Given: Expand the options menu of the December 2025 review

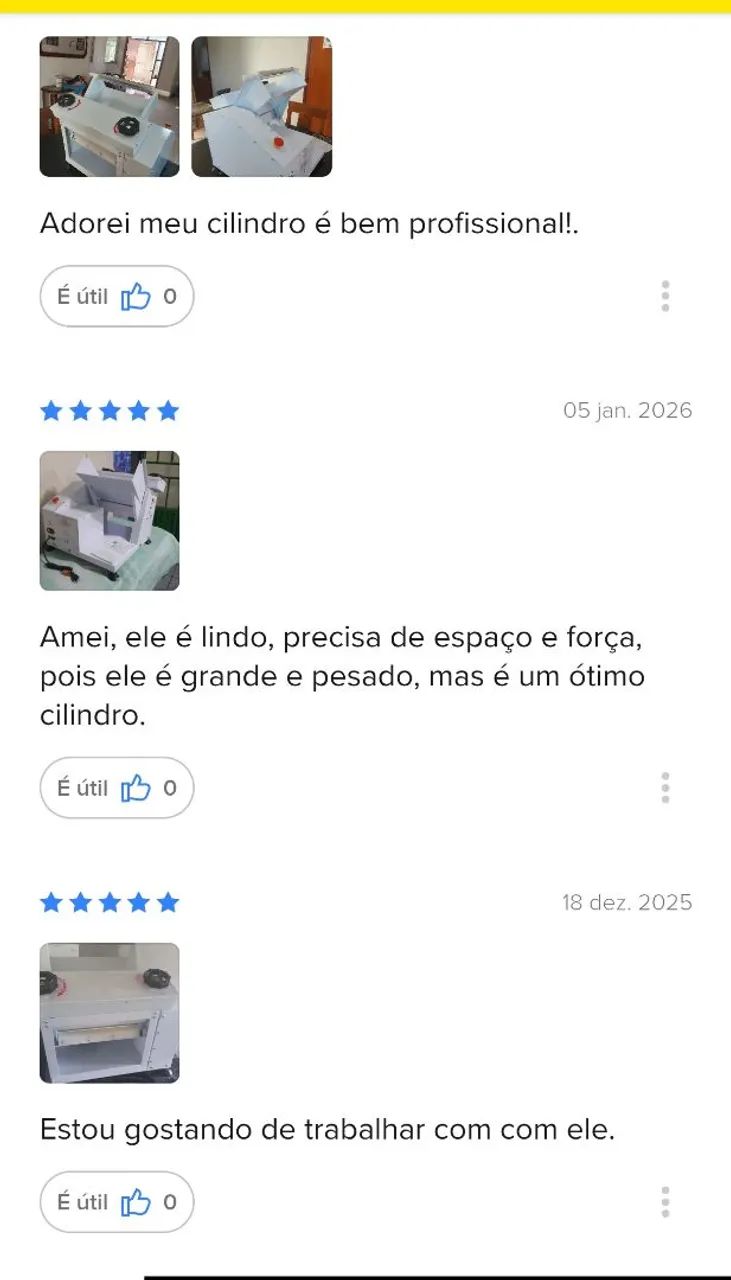Looking at the screenshot, I should click(665, 1203).
